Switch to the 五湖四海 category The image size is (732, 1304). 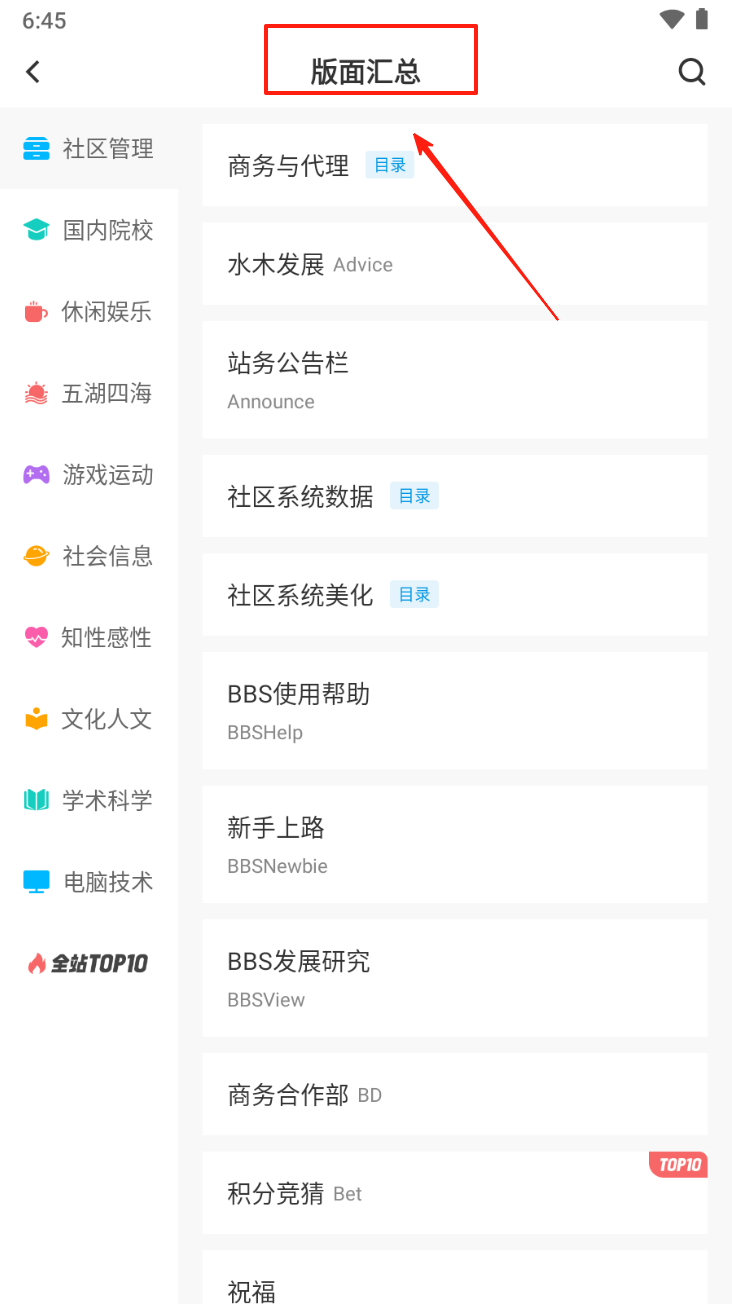[x=89, y=393]
